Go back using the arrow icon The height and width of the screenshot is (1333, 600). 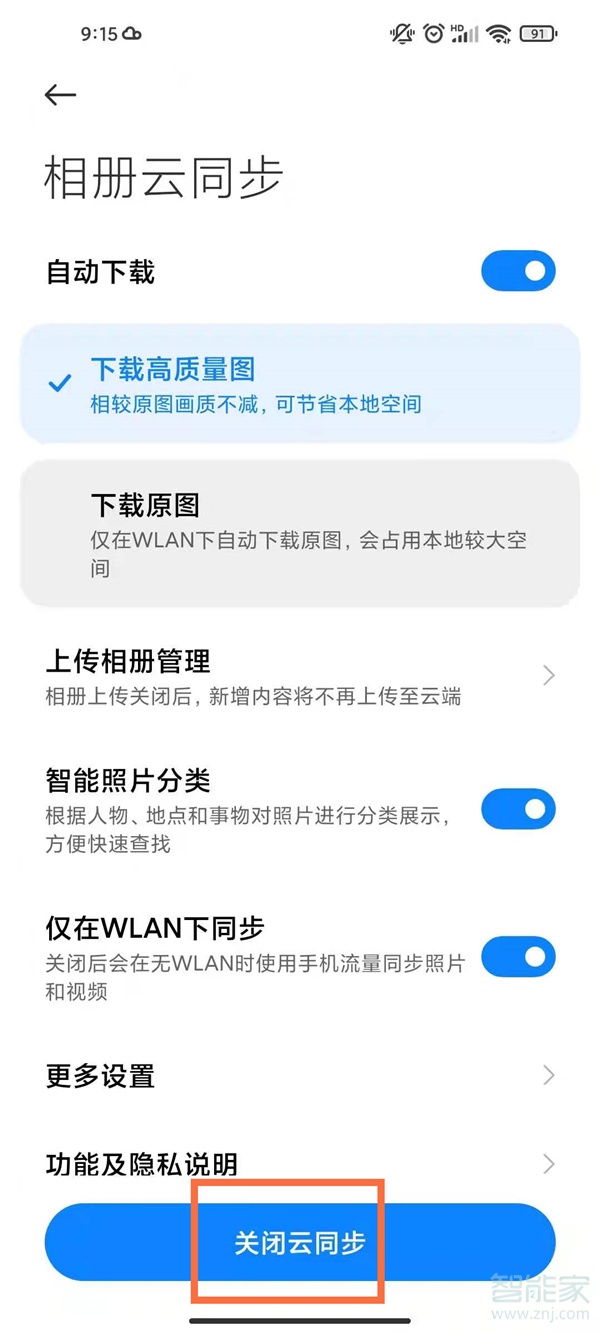pyautogui.click(x=61, y=95)
